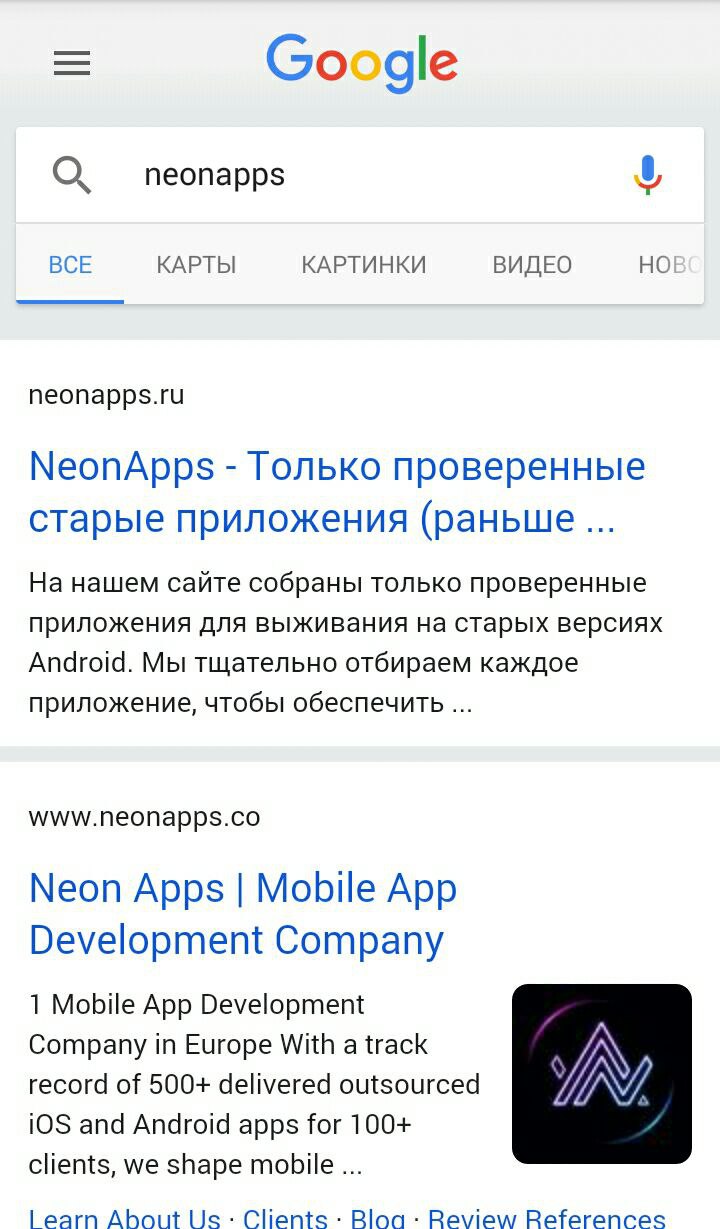Open the Blog sitelink
The height and width of the screenshot is (1229, 720).
[378, 1218]
